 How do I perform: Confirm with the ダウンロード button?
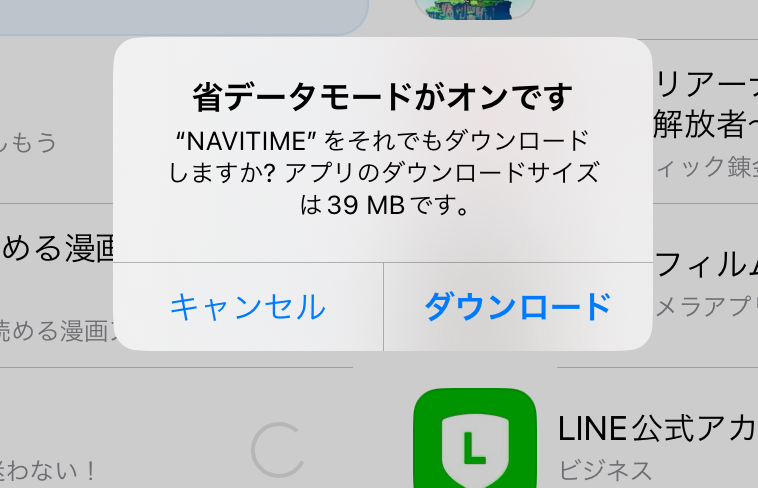pyautogui.click(x=517, y=307)
